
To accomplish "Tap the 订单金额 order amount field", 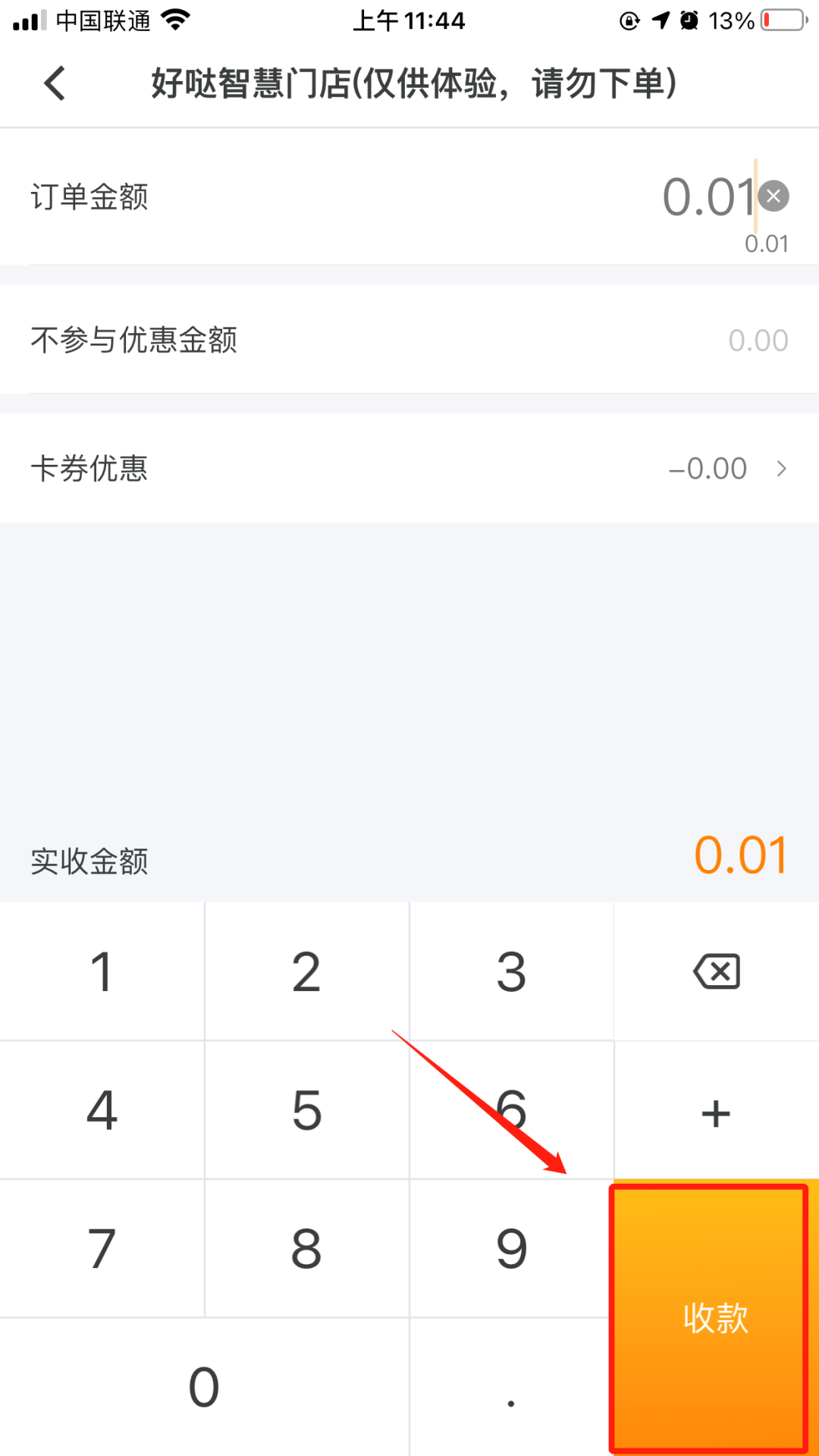I will (409, 197).
